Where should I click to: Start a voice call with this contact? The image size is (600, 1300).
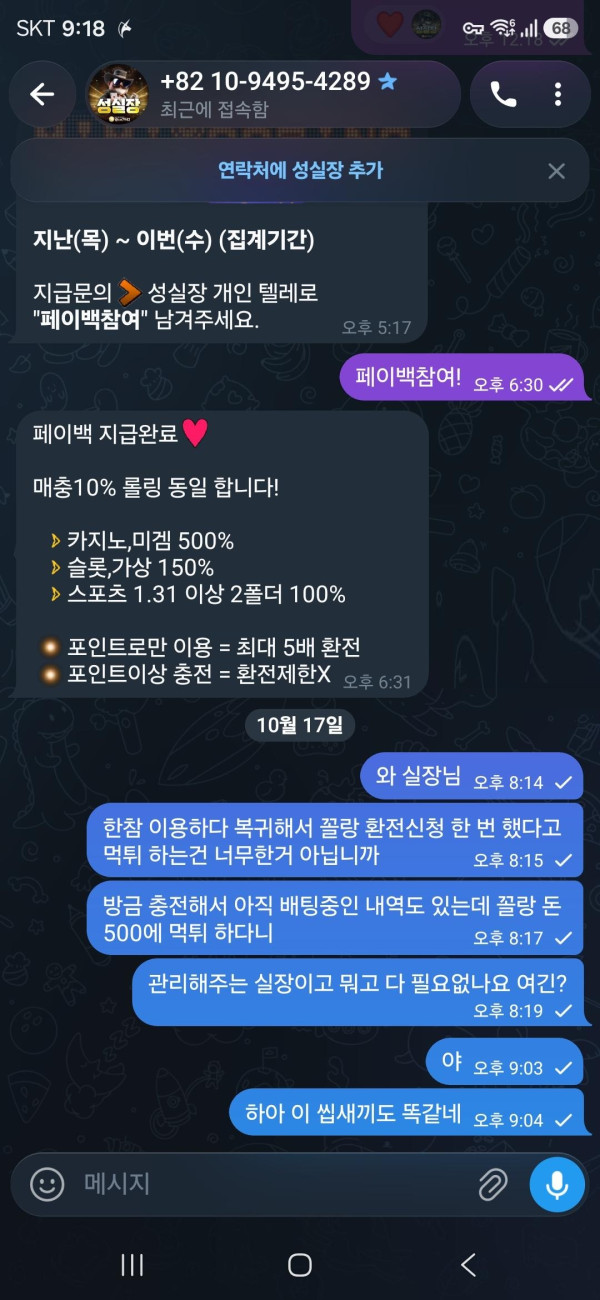point(503,95)
